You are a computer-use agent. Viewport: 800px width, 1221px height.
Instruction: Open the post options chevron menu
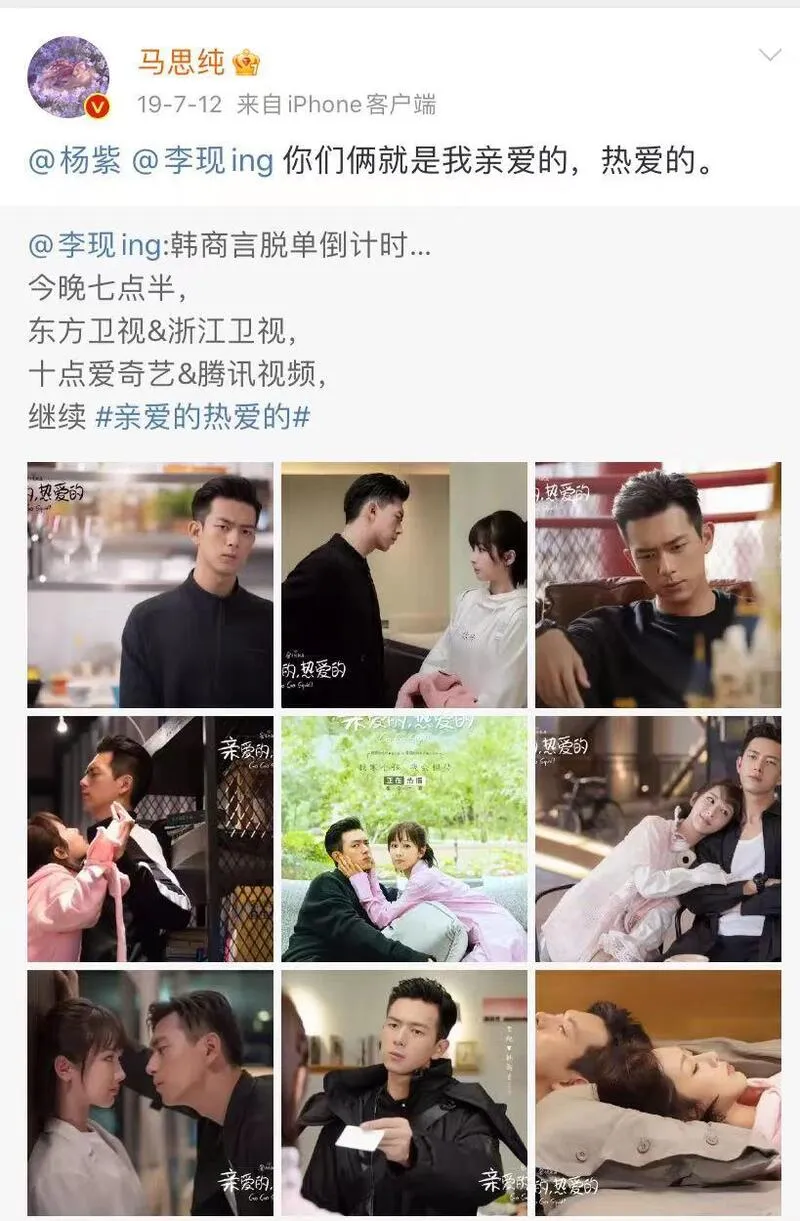[x=769, y=56]
